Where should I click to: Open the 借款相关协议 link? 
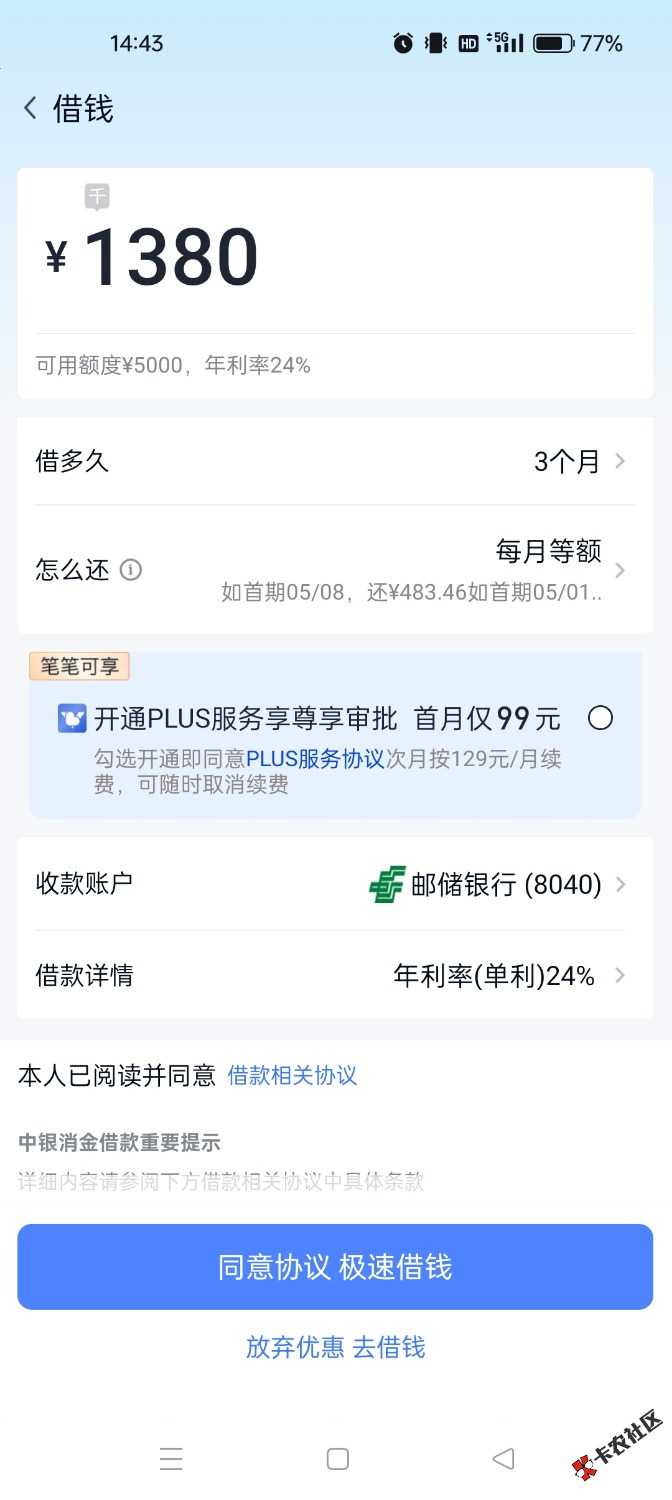(292, 1076)
